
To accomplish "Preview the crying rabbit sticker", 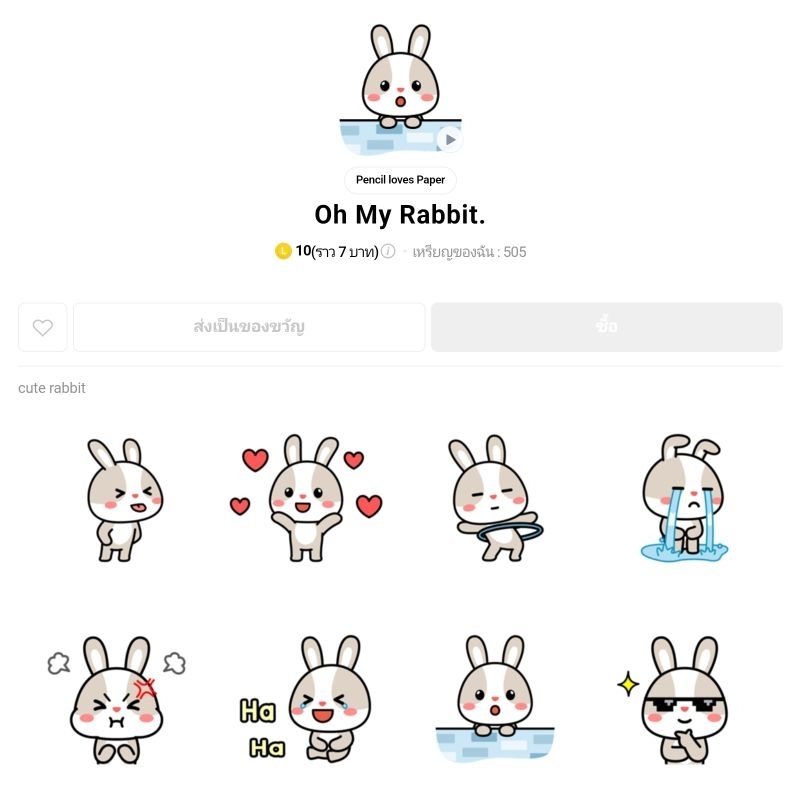I will tap(684, 498).
